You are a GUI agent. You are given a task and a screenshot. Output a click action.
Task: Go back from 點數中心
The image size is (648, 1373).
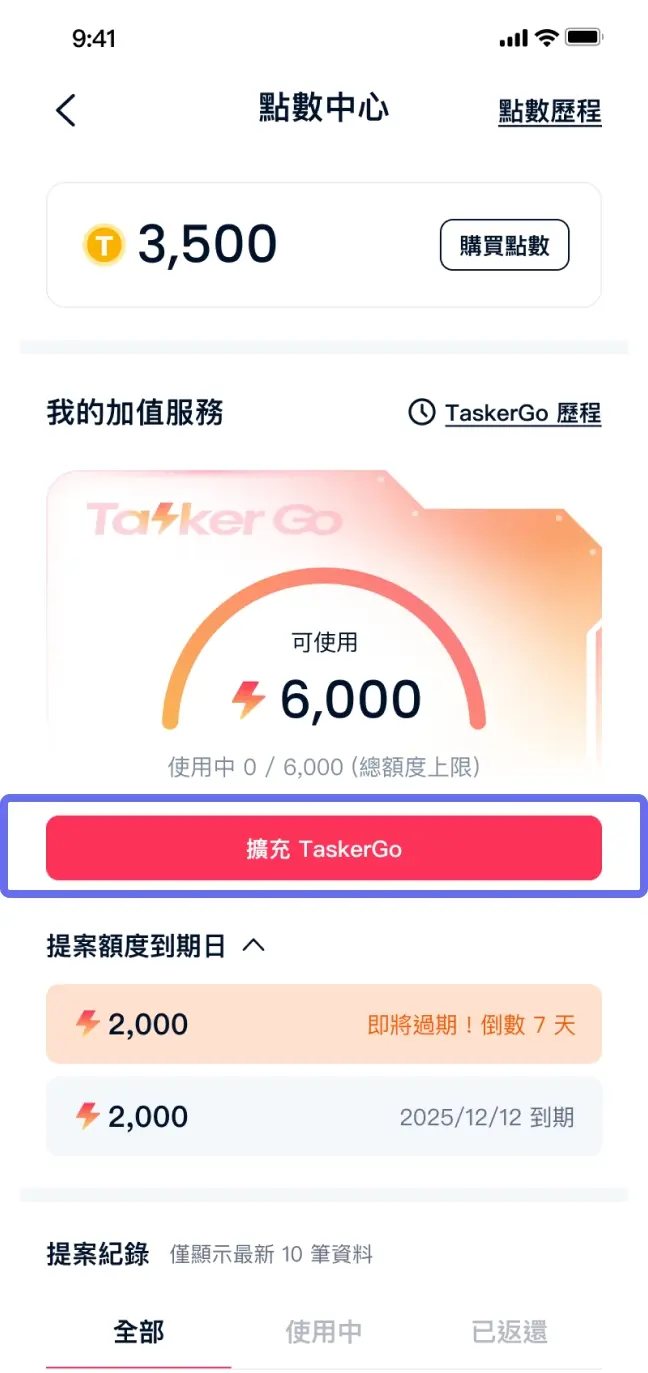coord(66,110)
